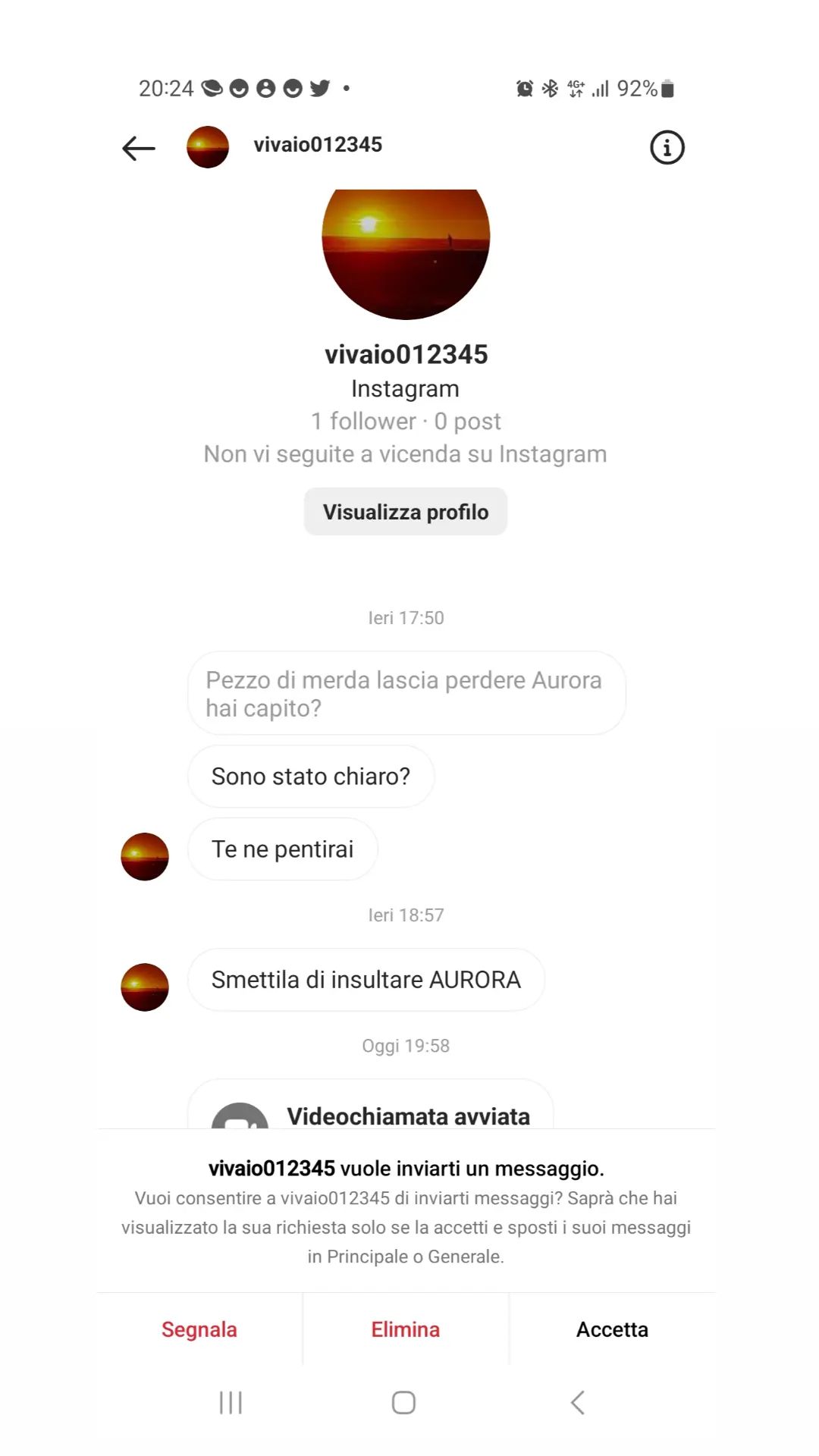
Task: Tap the vivaio012345 header username
Action: click(x=318, y=145)
